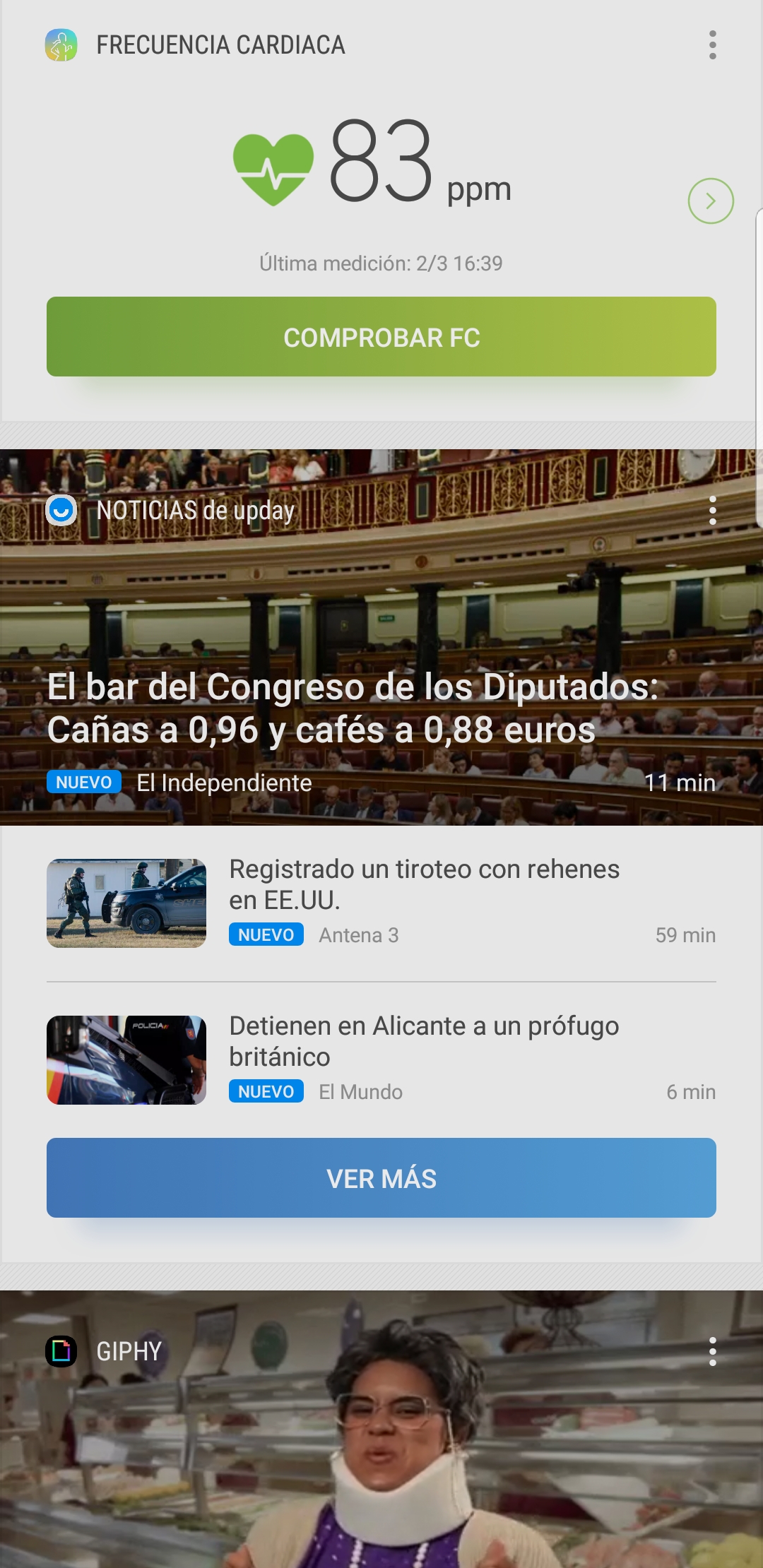763x1568 pixels.
Task: Tap the COMPROBAR FC button
Action: click(x=381, y=337)
